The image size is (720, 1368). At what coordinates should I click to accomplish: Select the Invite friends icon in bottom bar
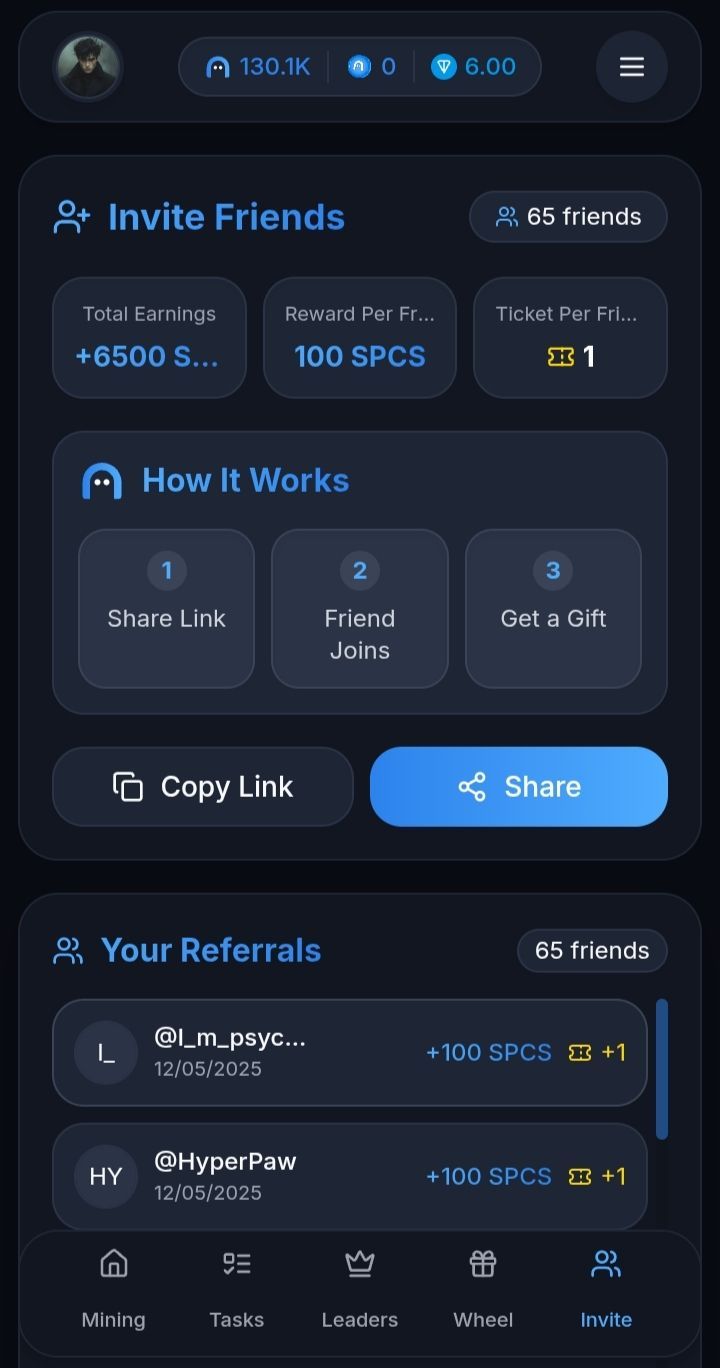606,1264
